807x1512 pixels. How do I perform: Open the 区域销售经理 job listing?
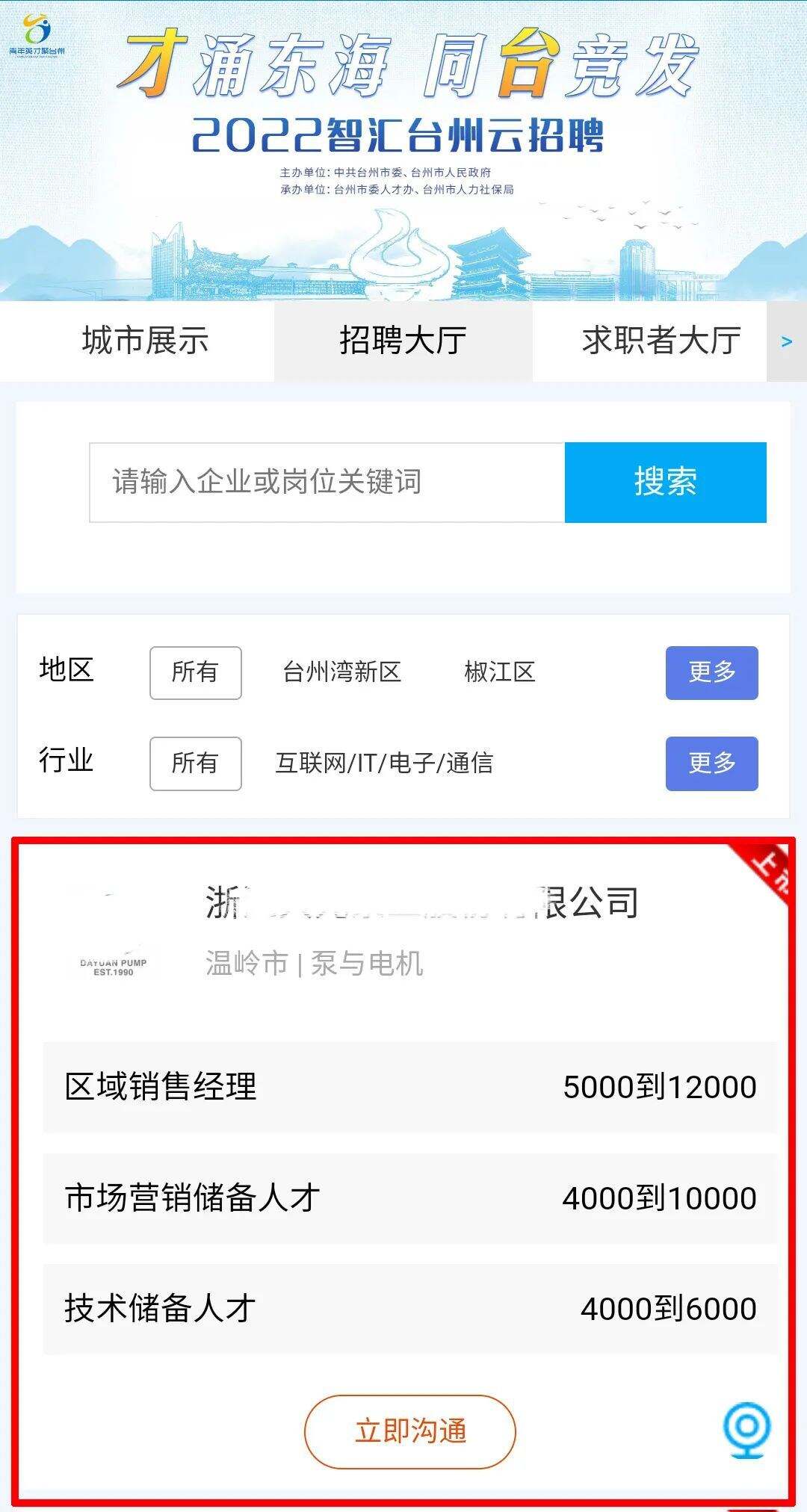point(409,1087)
